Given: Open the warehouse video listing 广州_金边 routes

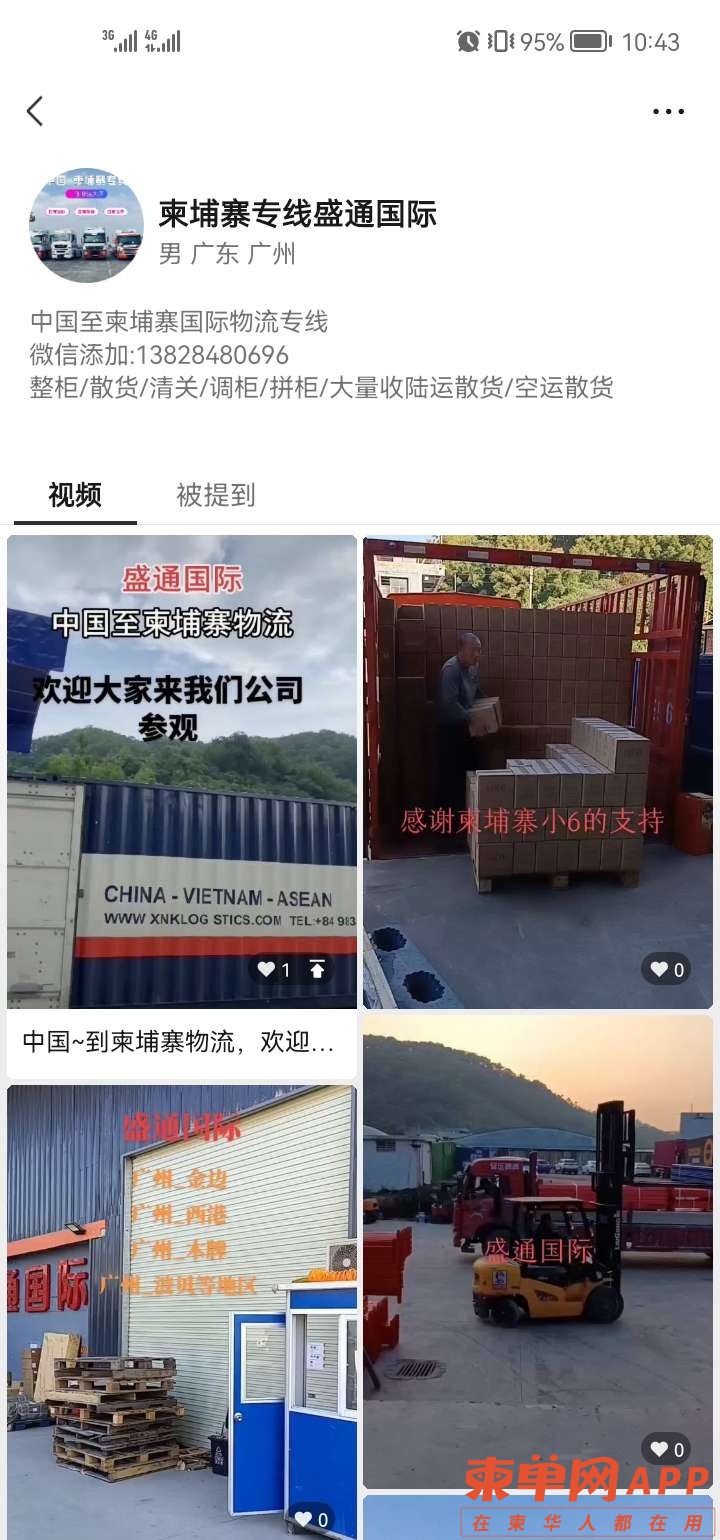Looking at the screenshot, I should tap(182, 1310).
